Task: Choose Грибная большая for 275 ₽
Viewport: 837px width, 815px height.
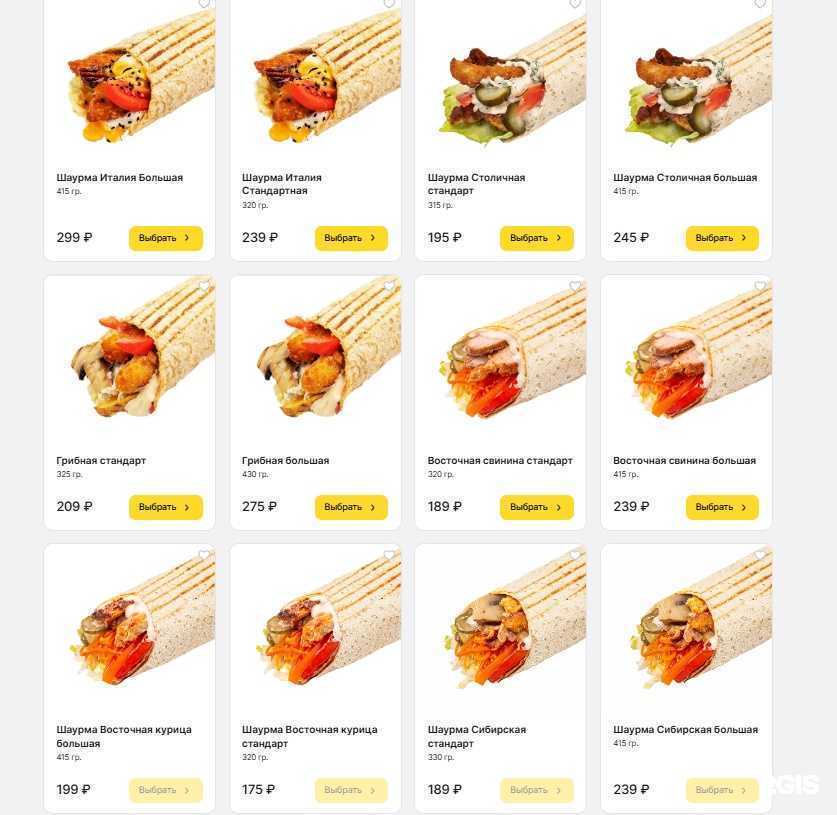Action: (351, 507)
